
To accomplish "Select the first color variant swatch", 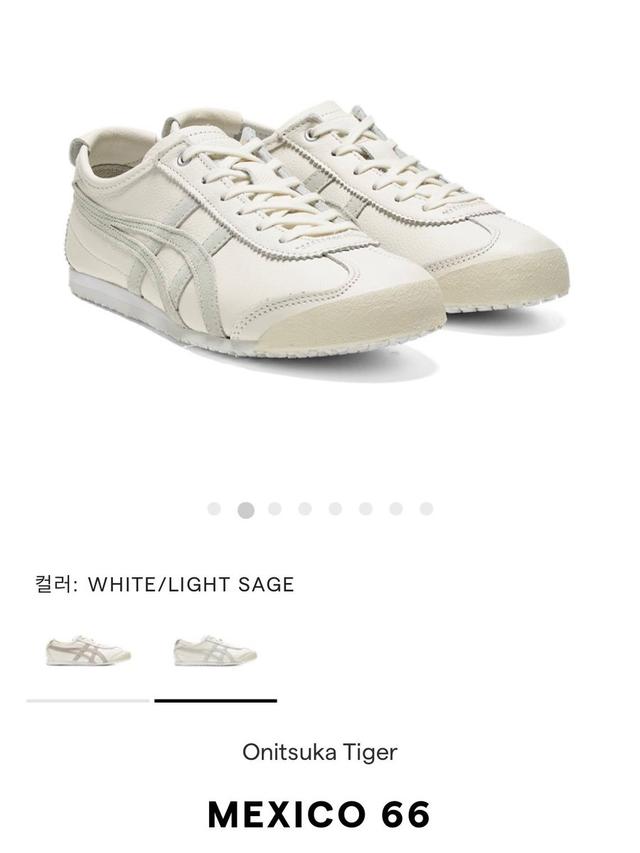I will (x=88, y=652).
